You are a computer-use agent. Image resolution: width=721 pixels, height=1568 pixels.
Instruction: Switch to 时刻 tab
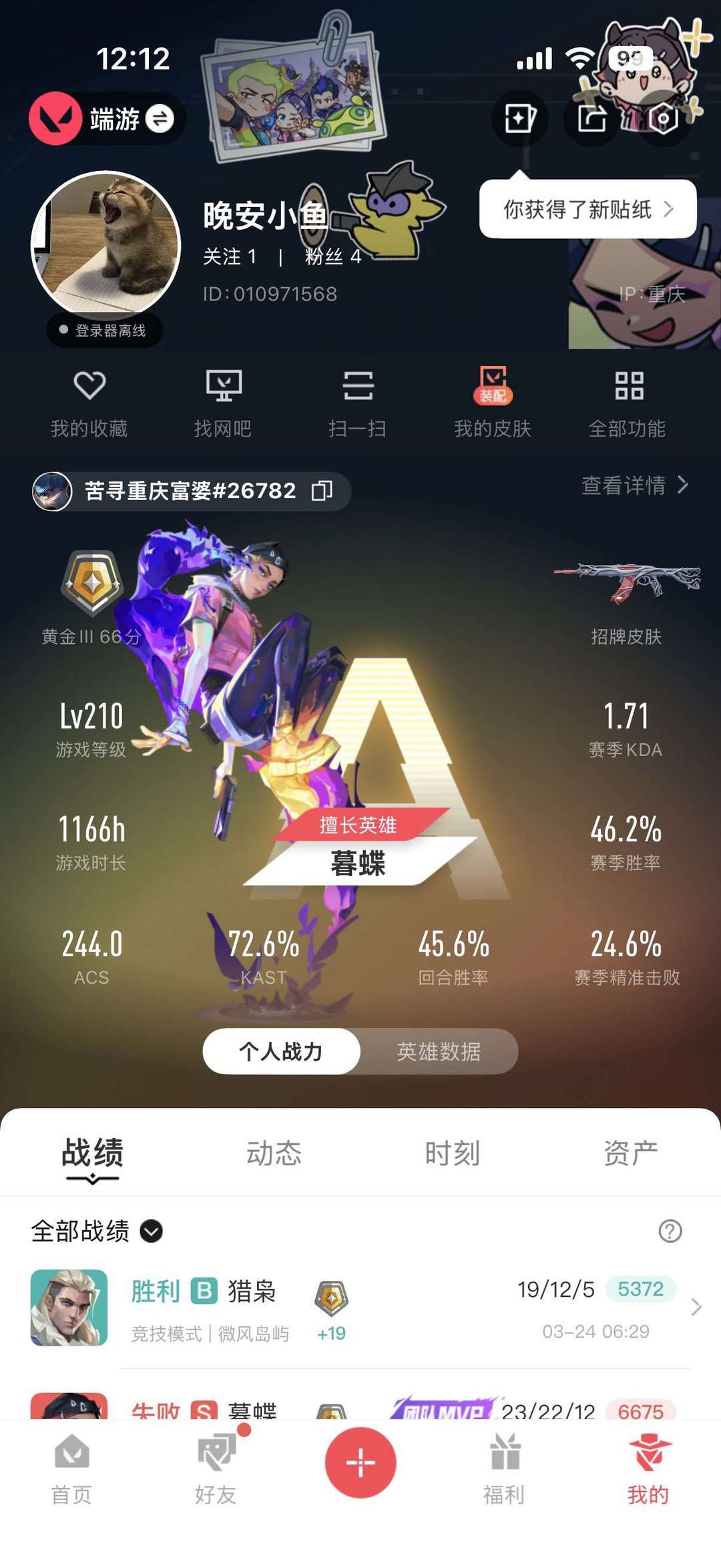[453, 1153]
